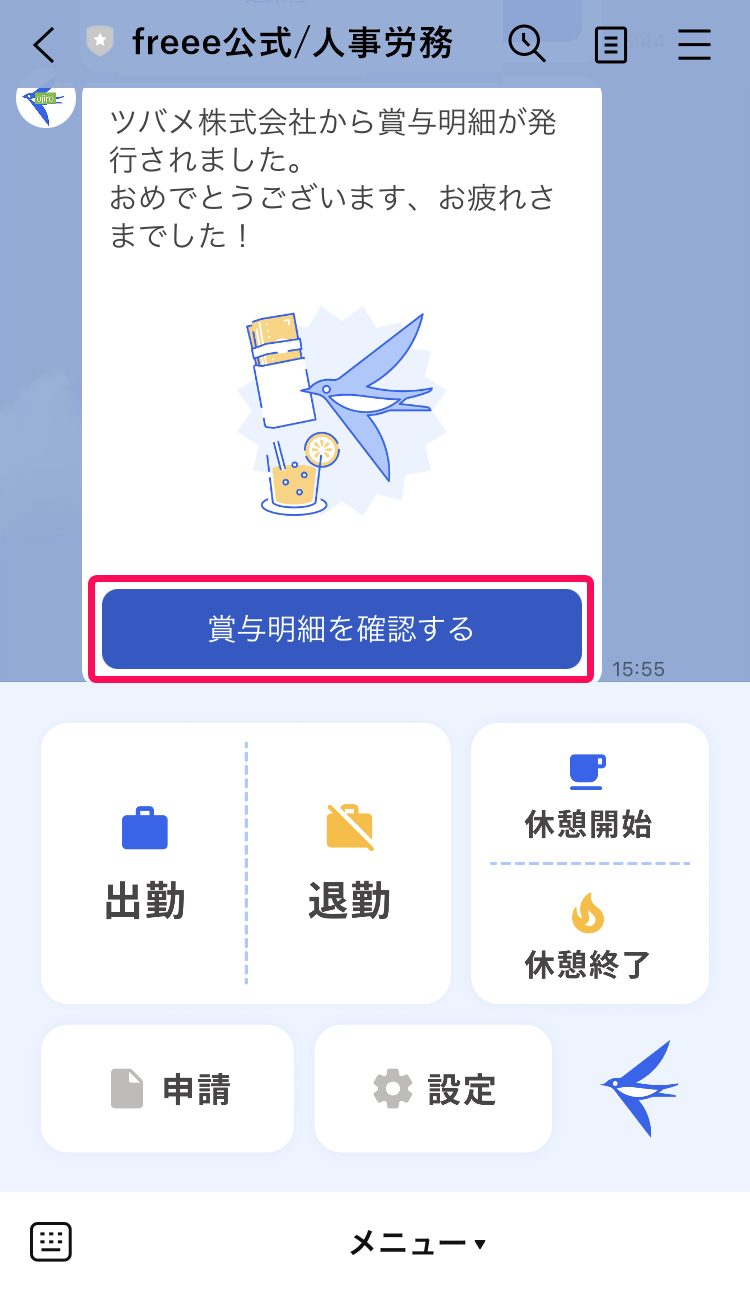Viewport: 750px width, 1294px height.
Task: Tap the freee bird avatar next to the message
Action: tap(45, 100)
